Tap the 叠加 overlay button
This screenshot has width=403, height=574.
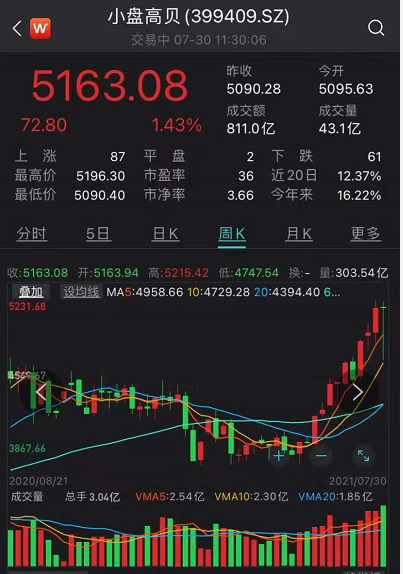tap(31, 292)
